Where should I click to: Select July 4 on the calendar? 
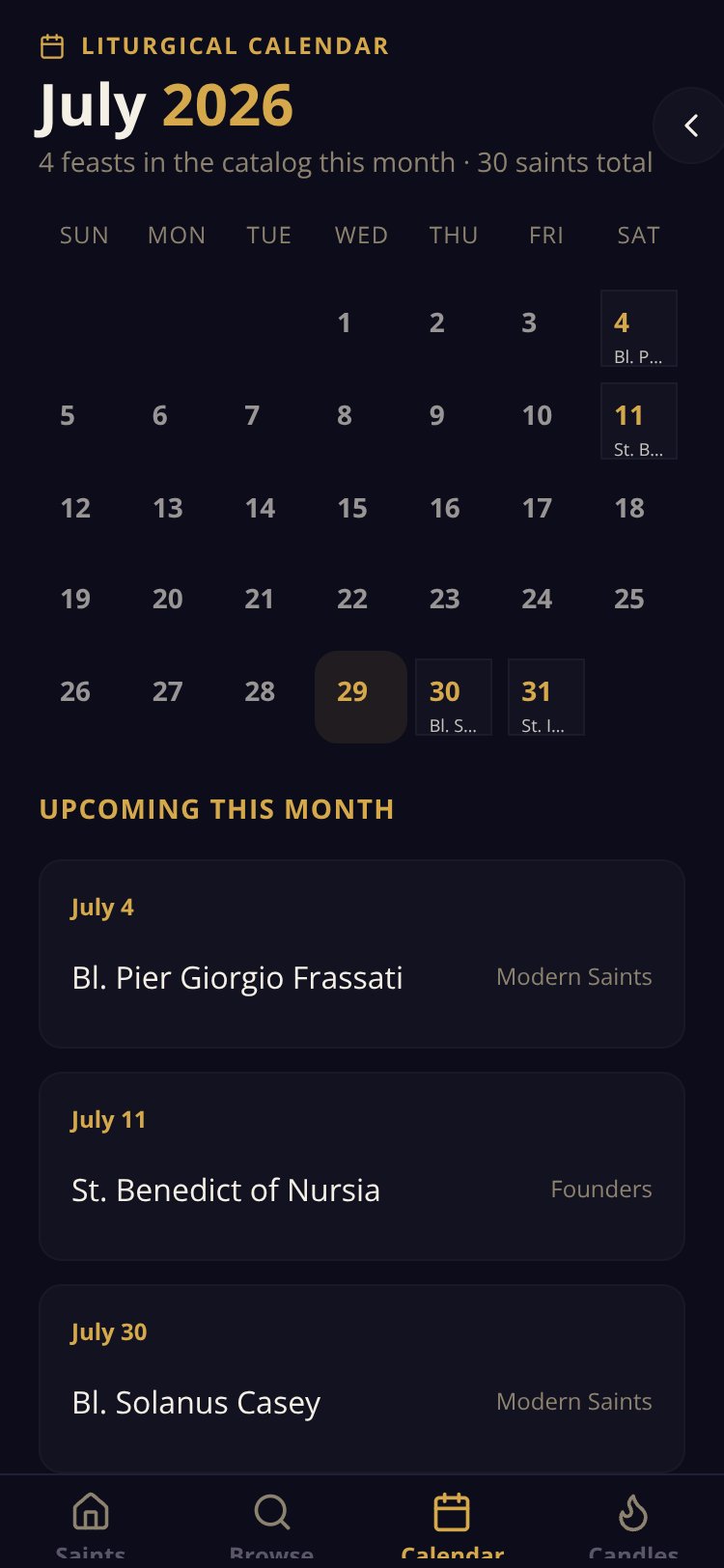(639, 328)
